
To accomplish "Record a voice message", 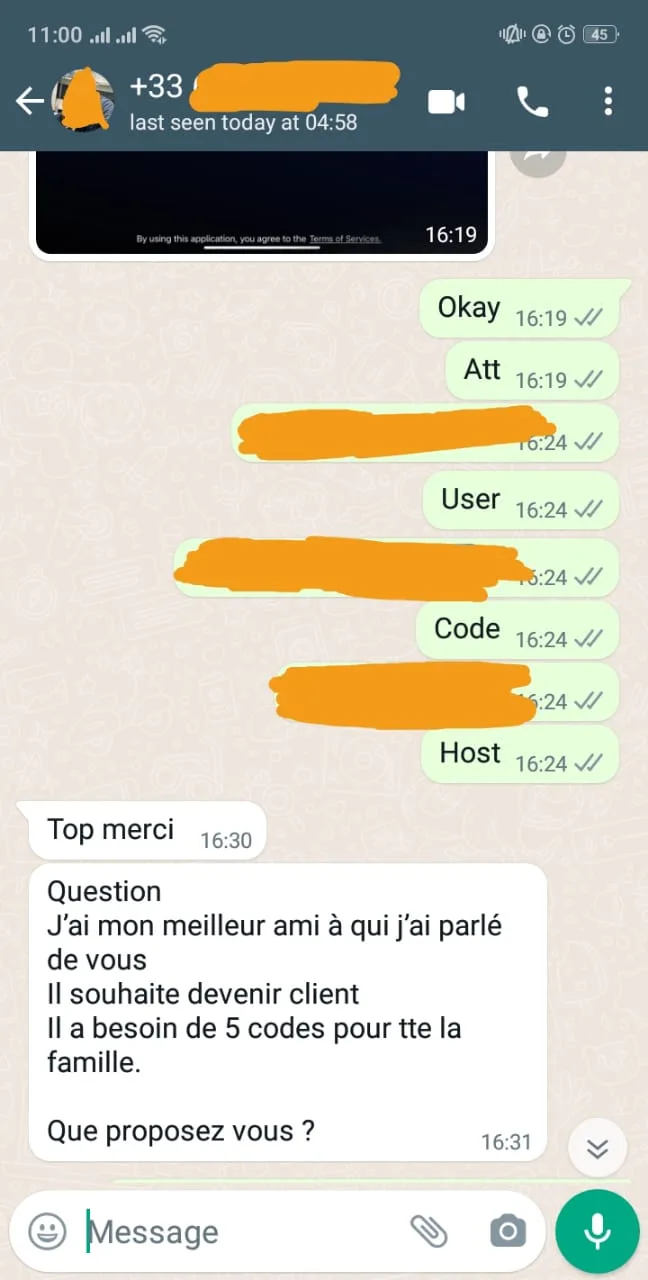I will point(597,1231).
